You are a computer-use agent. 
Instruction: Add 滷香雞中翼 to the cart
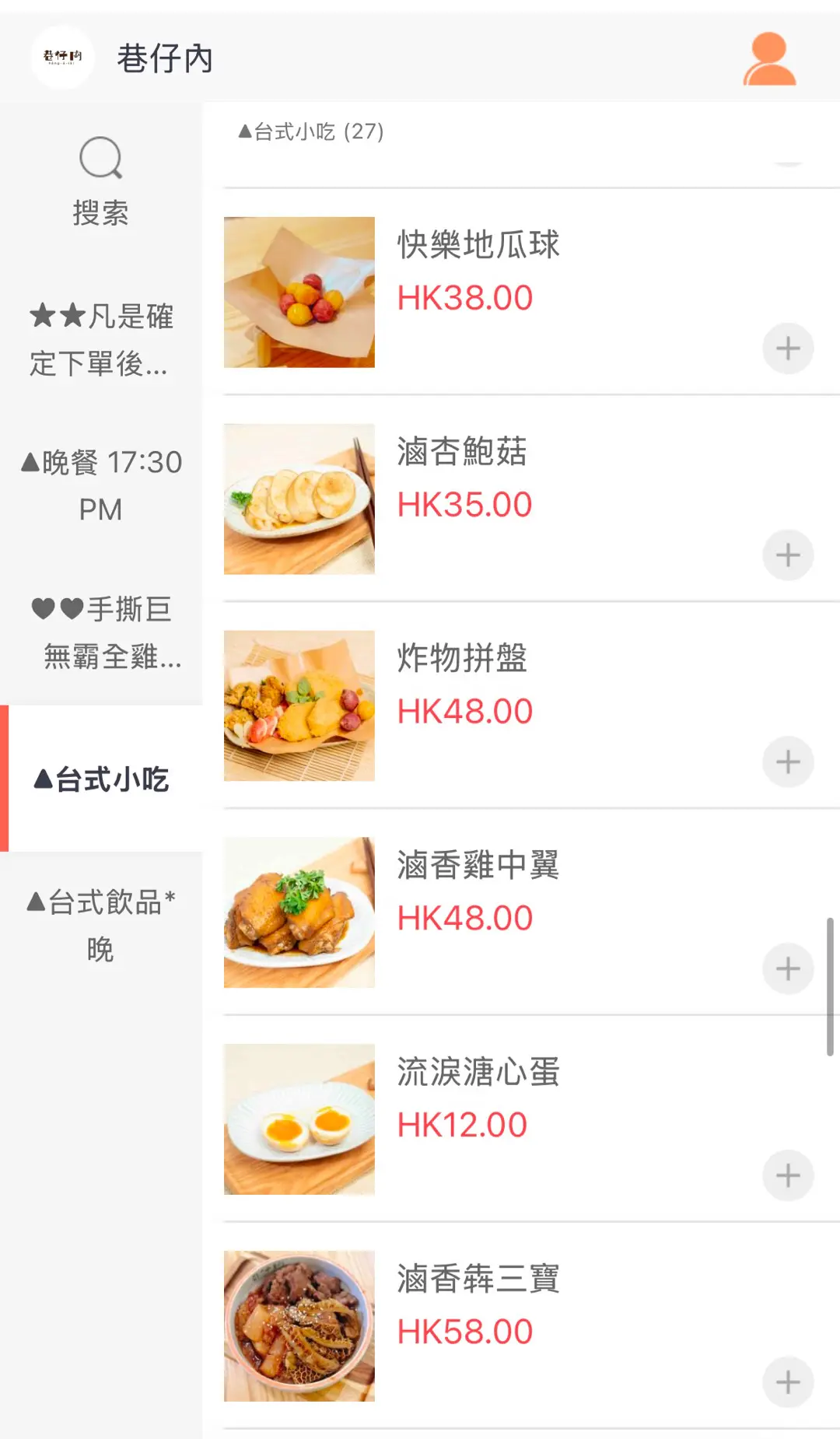pyautogui.click(x=788, y=968)
